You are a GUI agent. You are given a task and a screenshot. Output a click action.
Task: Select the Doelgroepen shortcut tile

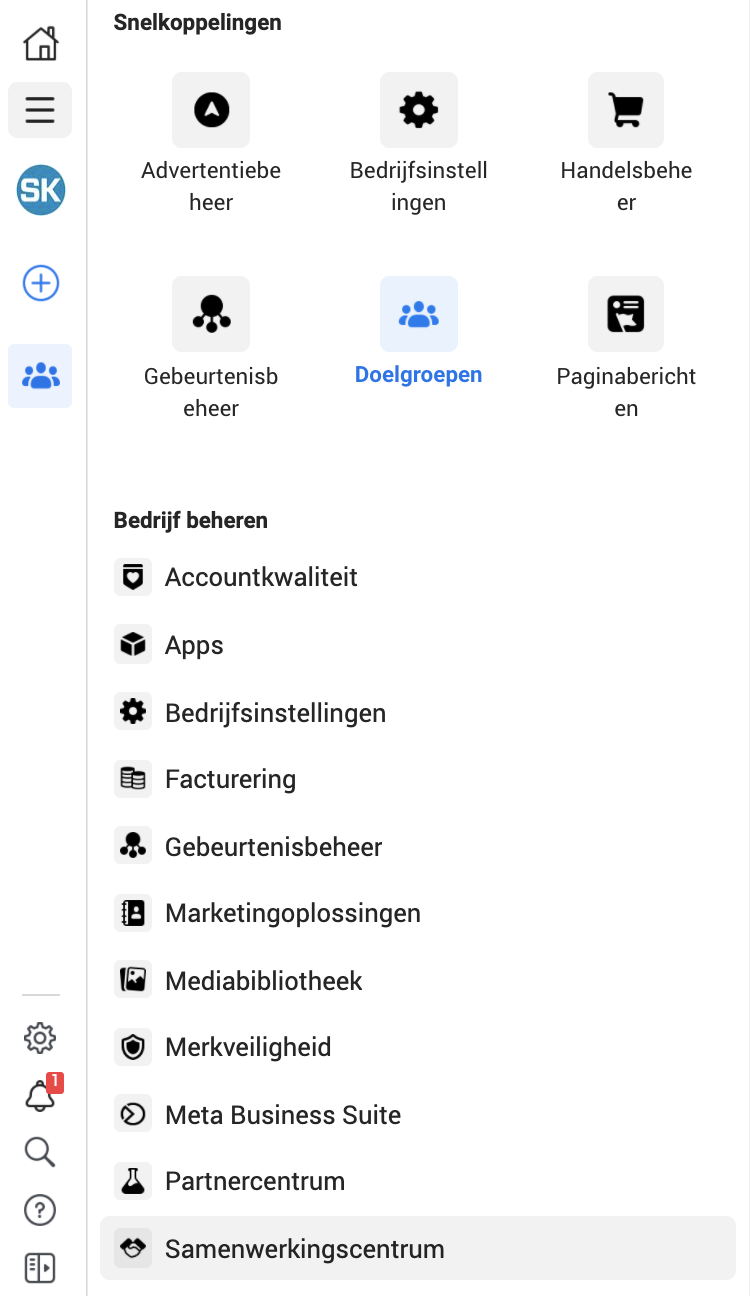[x=418, y=314]
